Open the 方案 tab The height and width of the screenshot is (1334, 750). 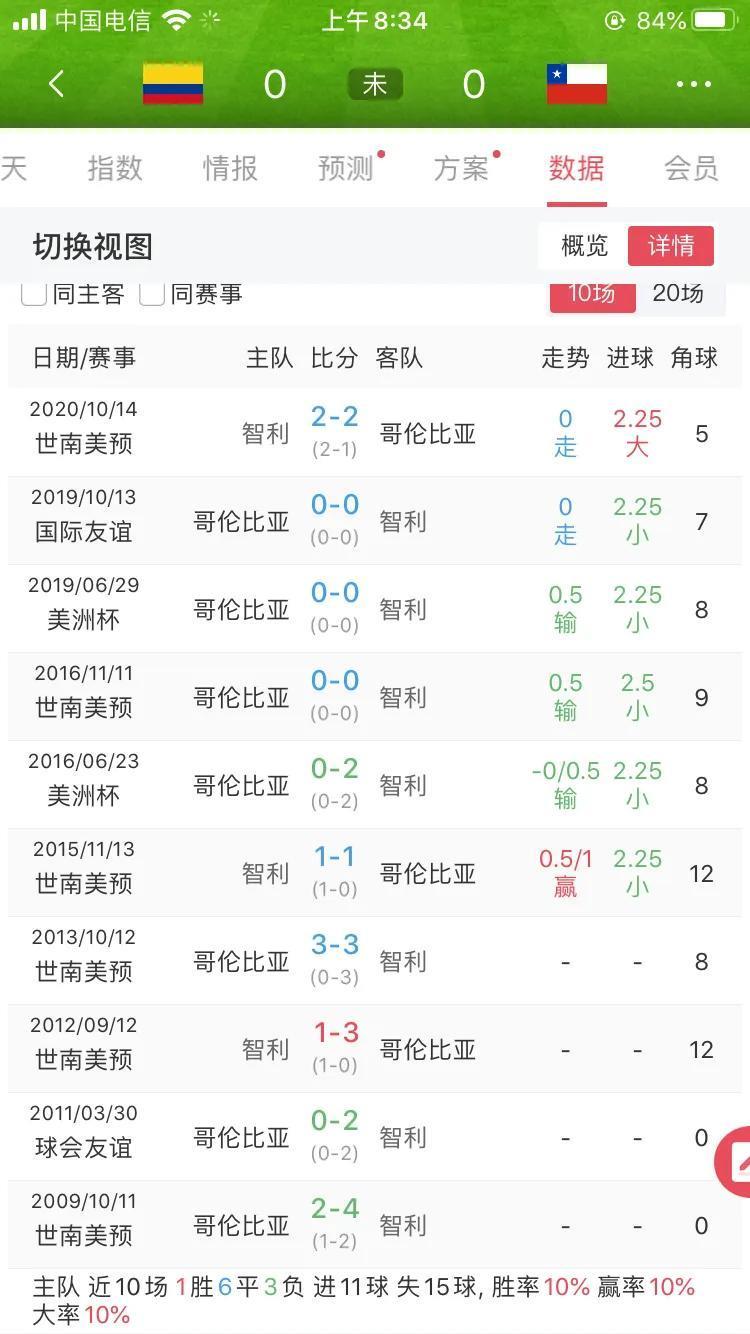461,168
